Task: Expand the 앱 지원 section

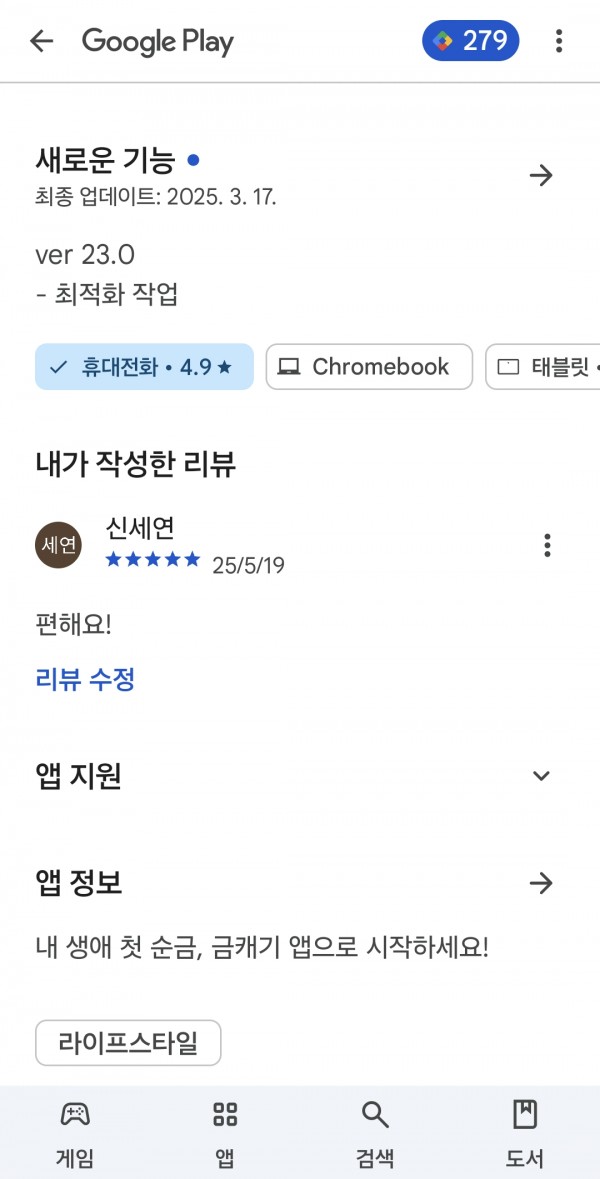Action: [541, 776]
